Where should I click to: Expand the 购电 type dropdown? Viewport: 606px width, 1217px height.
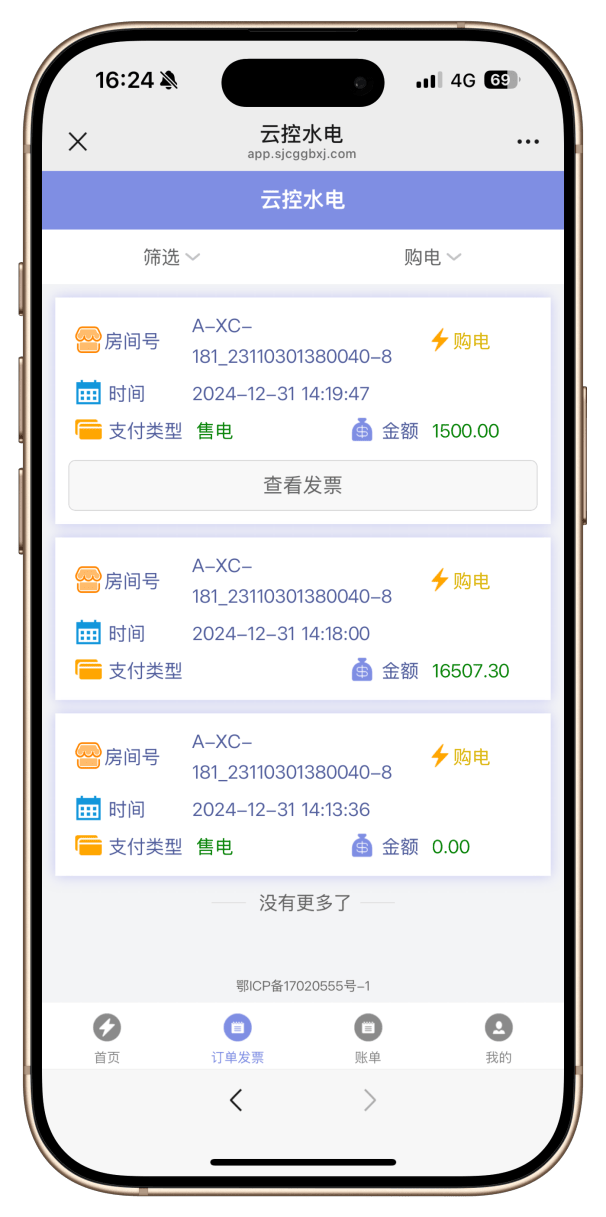(433, 258)
